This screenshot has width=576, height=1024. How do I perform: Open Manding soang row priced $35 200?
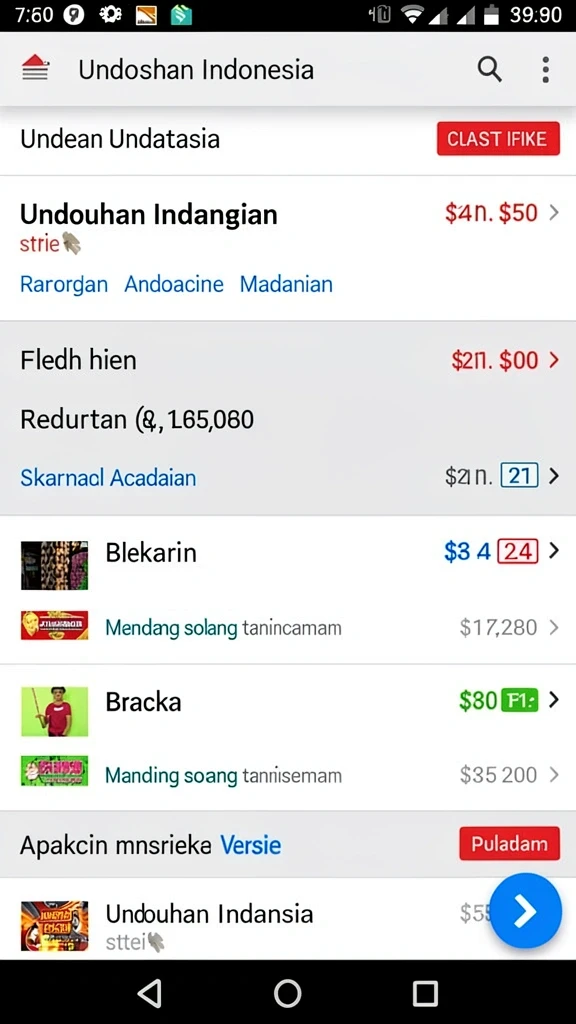tap(288, 775)
